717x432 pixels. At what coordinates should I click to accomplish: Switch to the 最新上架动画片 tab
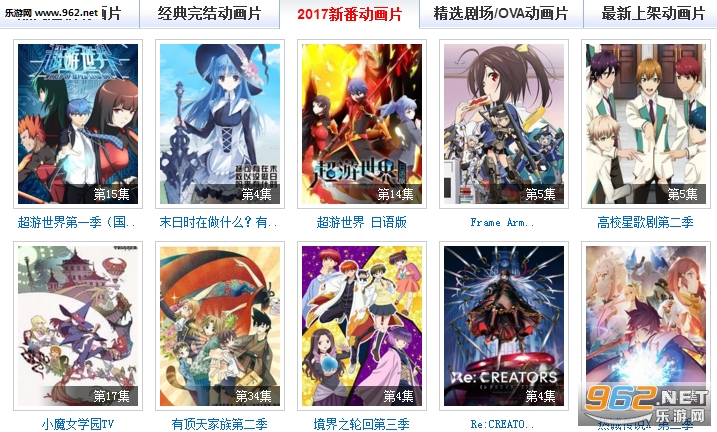[653, 14]
